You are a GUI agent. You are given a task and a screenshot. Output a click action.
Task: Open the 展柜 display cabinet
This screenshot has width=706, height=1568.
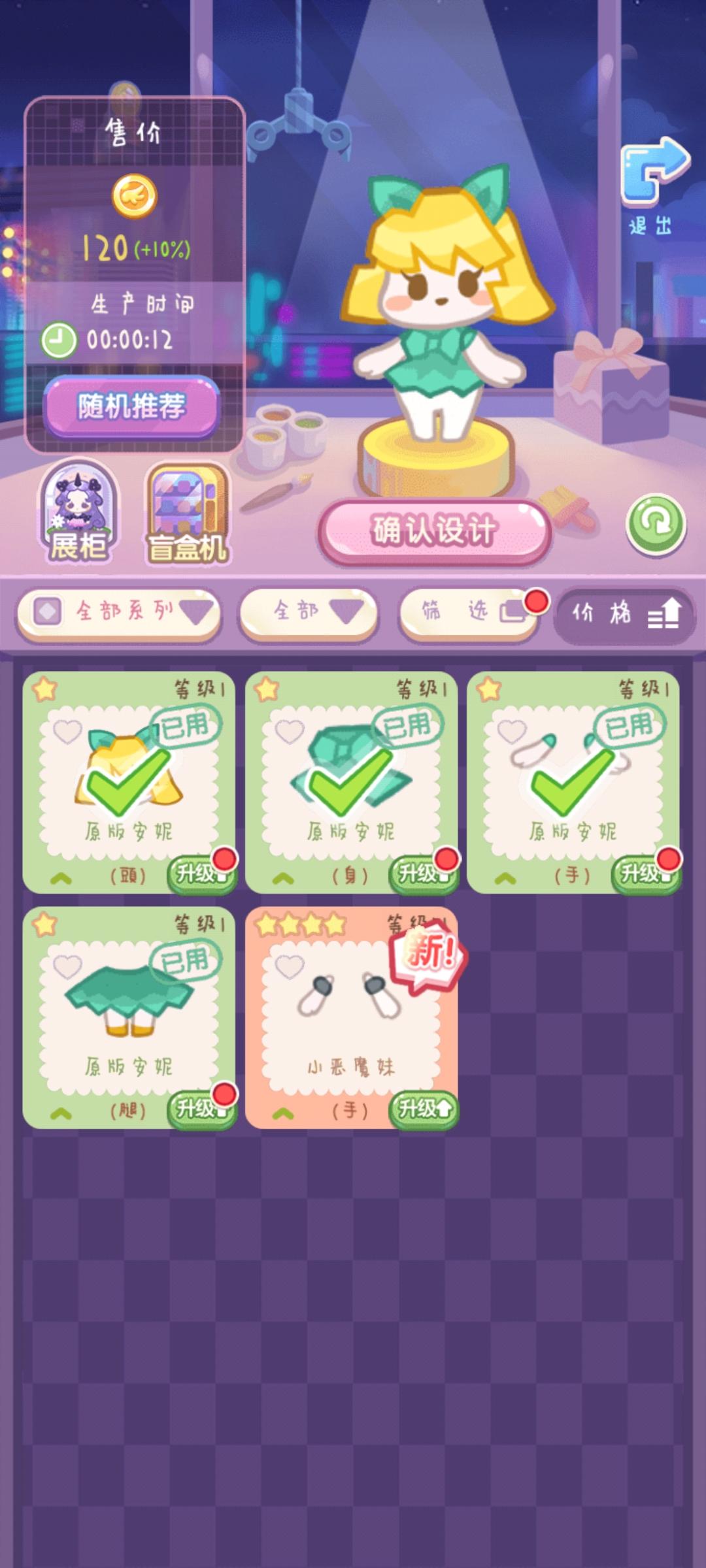(78, 513)
